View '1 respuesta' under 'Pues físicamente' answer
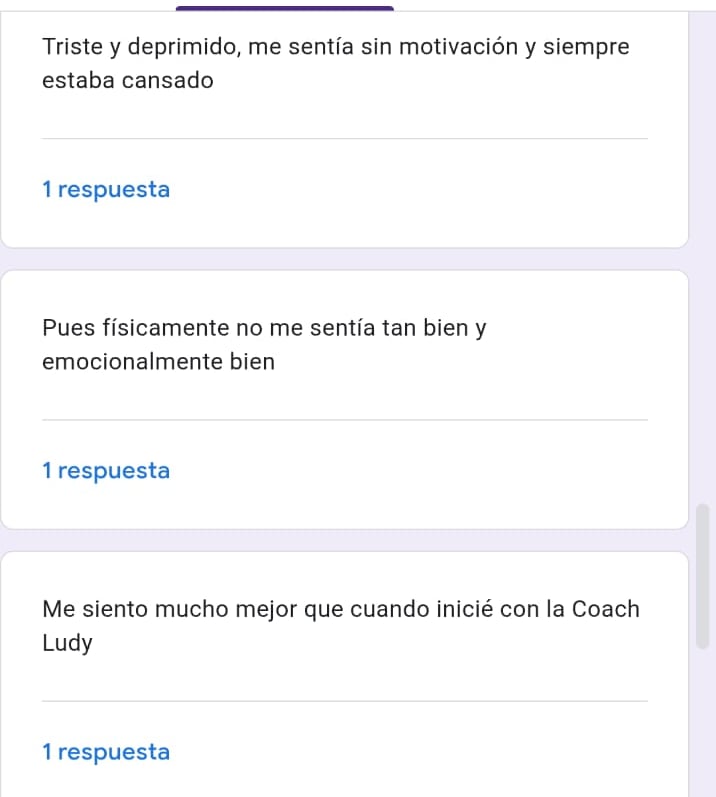Image resolution: width=716 pixels, height=797 pixels. (x=107, y=470)
